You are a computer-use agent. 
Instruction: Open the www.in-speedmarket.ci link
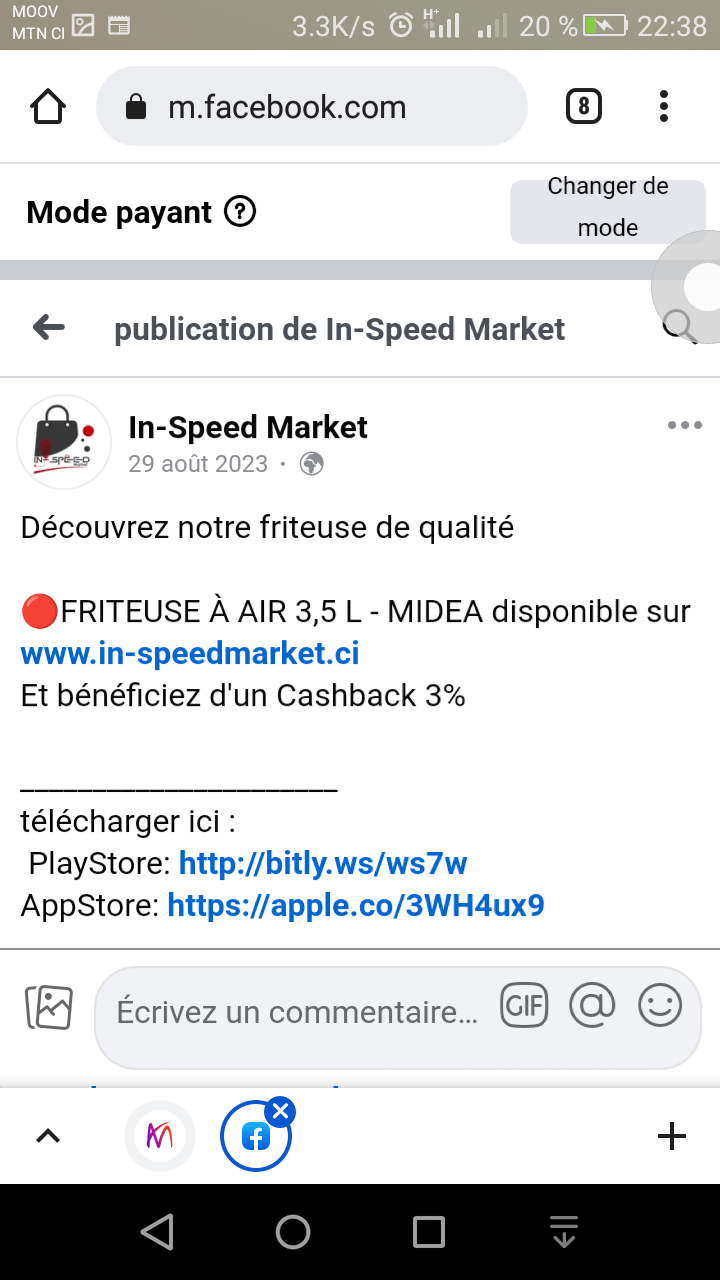190,653
